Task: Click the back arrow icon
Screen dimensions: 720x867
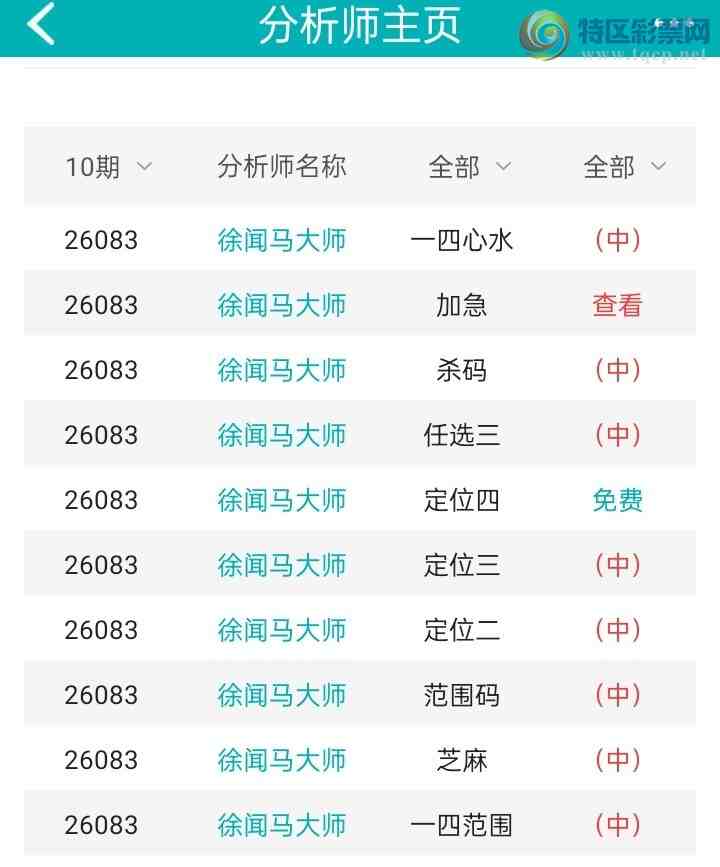Action: tap(38, 27)
